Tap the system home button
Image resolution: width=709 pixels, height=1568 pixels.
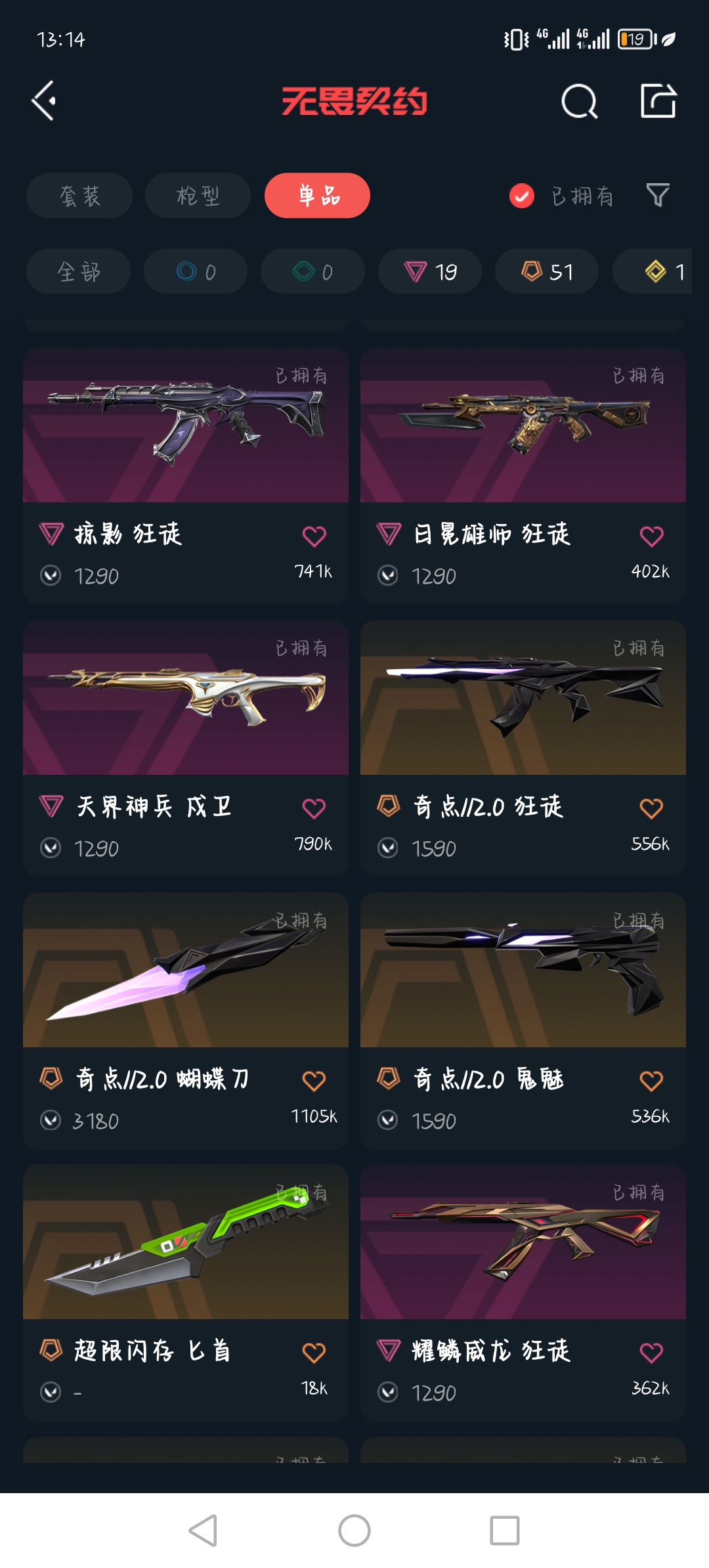click(x=354, y=1531)
